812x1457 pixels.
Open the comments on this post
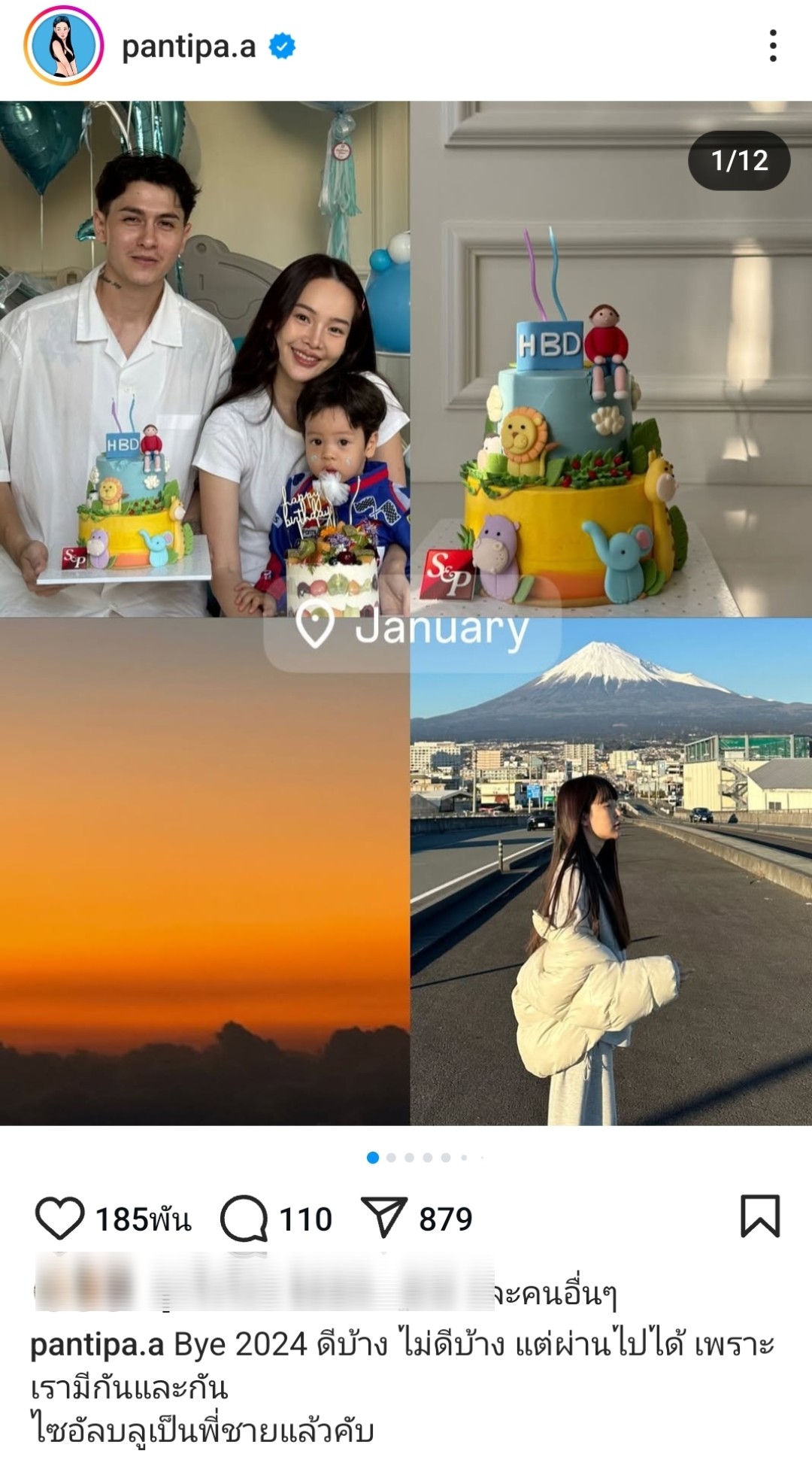(244, 1218)
